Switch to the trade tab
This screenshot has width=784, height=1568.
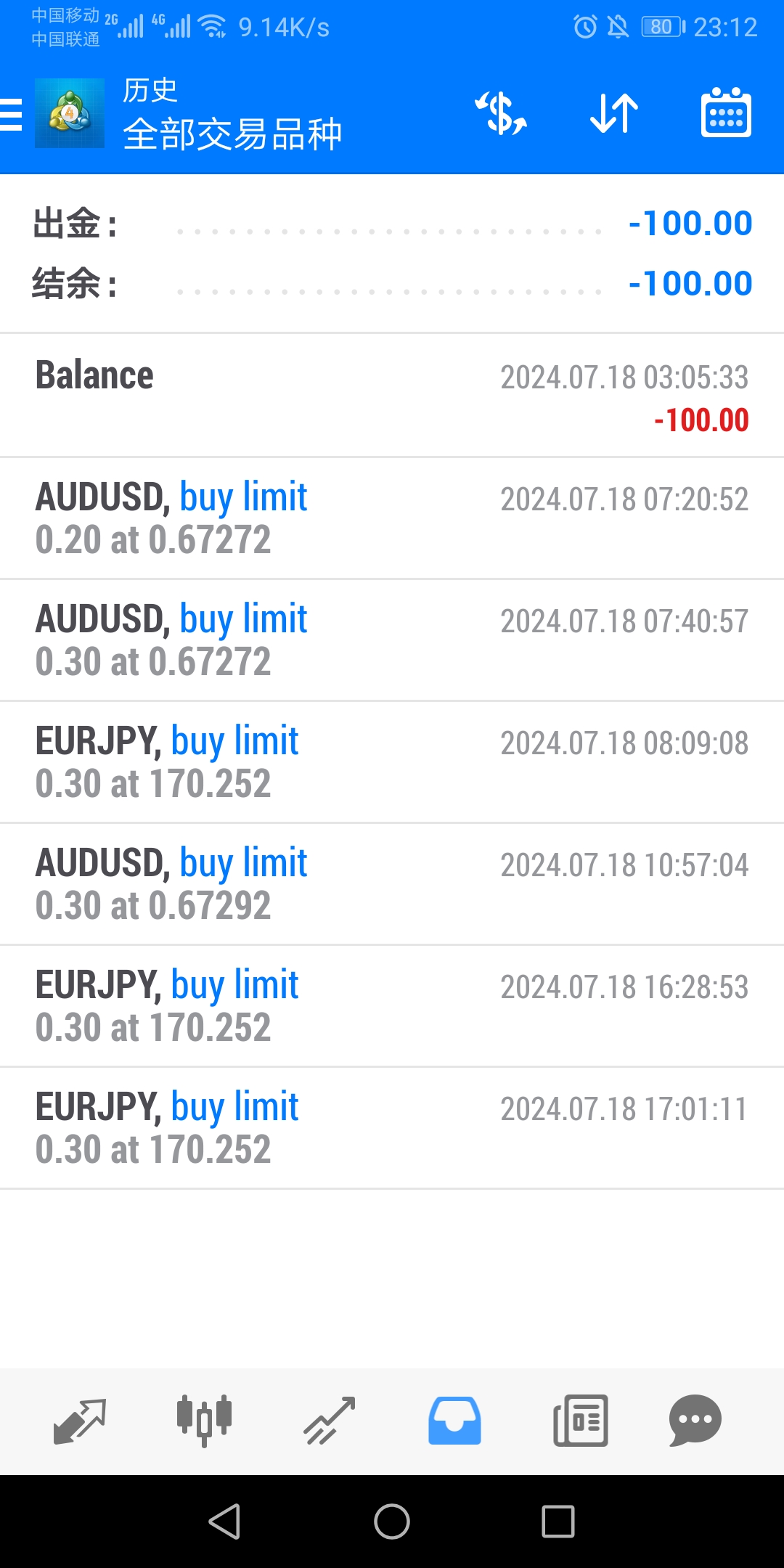pyautogui.click(x=329, y=1421)
